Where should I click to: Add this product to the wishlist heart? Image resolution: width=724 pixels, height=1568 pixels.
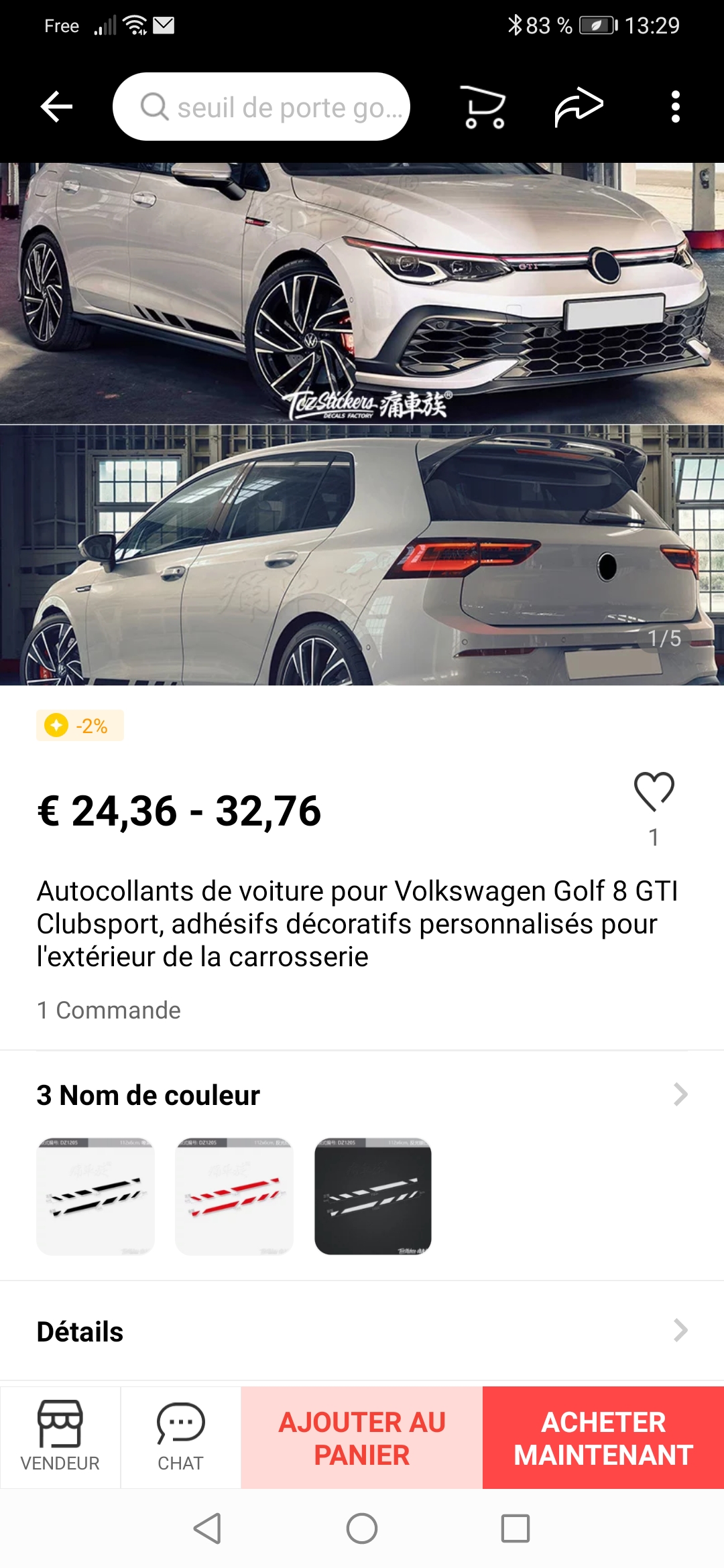654,791
